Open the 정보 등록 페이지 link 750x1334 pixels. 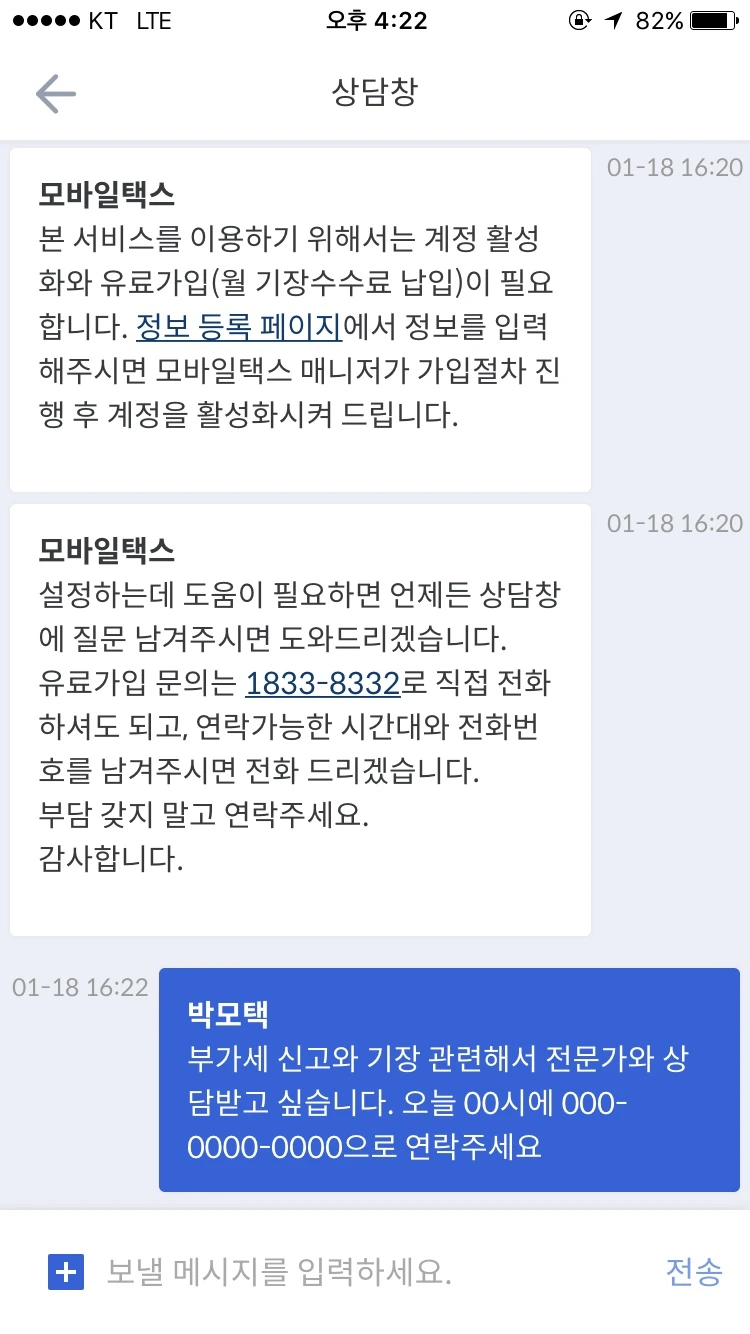click(239, 326)
